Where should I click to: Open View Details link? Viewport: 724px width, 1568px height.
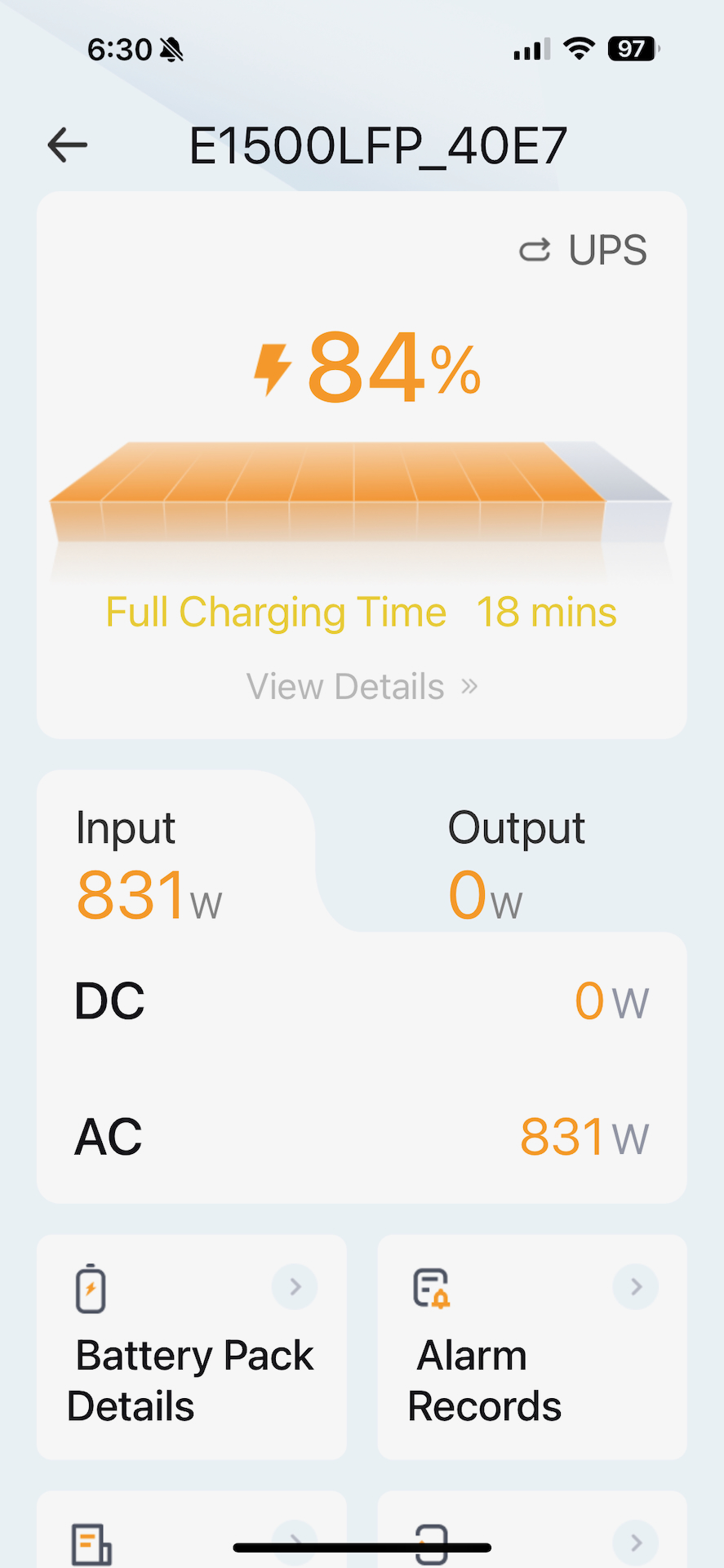tap(362, 687)
